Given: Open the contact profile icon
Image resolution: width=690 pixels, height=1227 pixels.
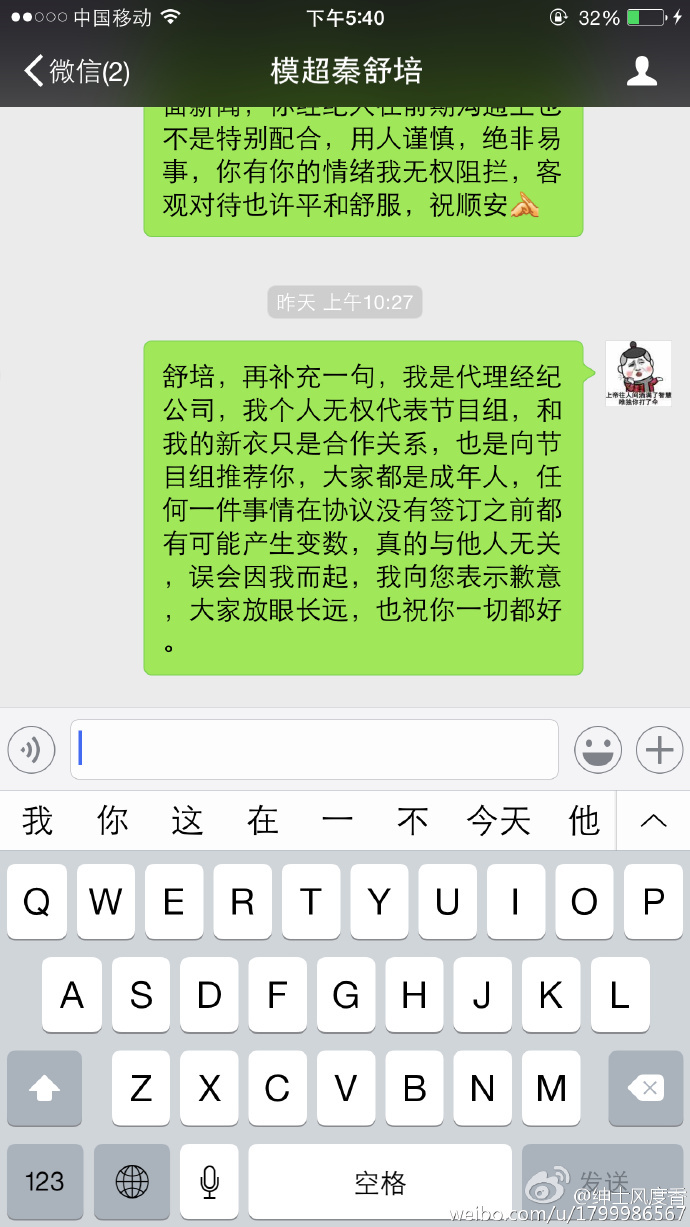Looking at the screenshot, I should 642,71.
